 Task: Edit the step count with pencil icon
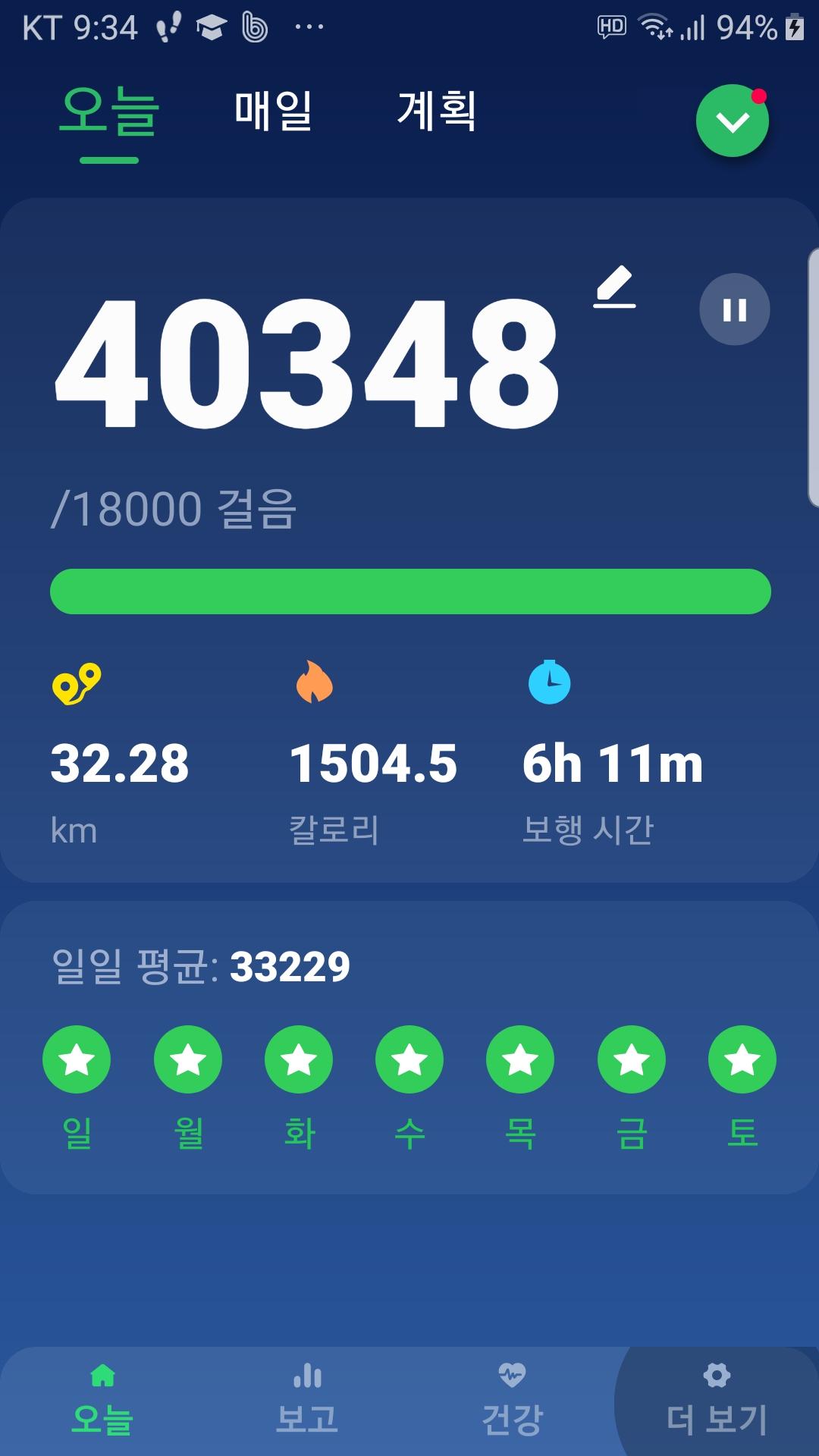point(614,287)
